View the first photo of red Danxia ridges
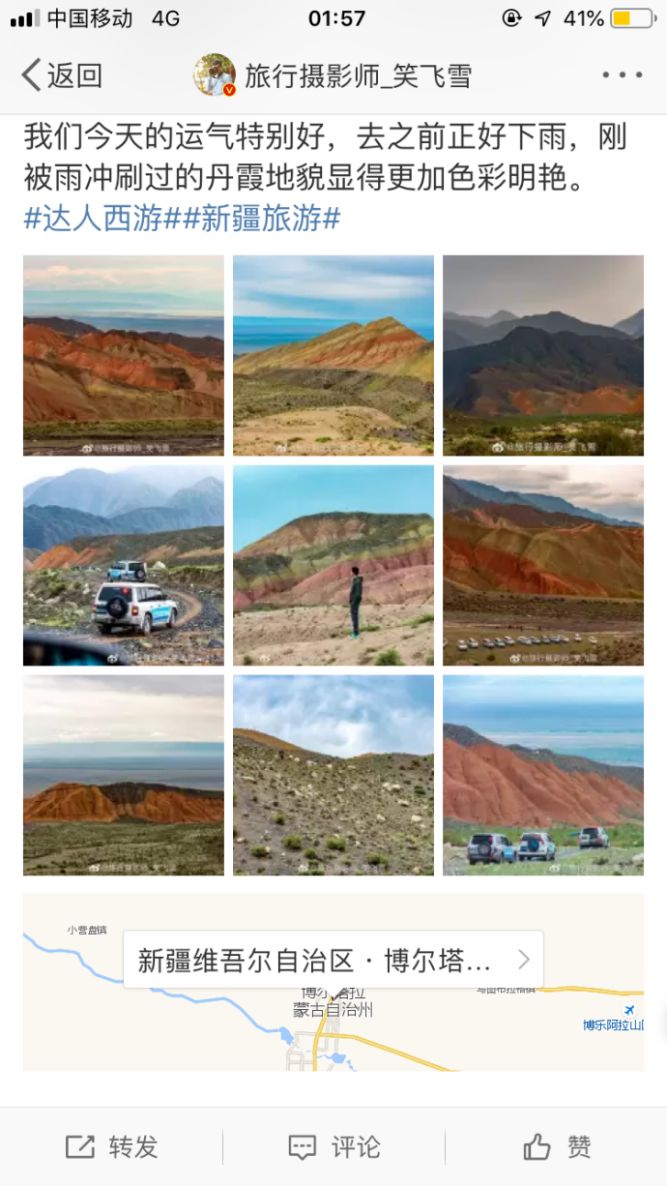Viewport: 667px width, 1186px height. 124,355
